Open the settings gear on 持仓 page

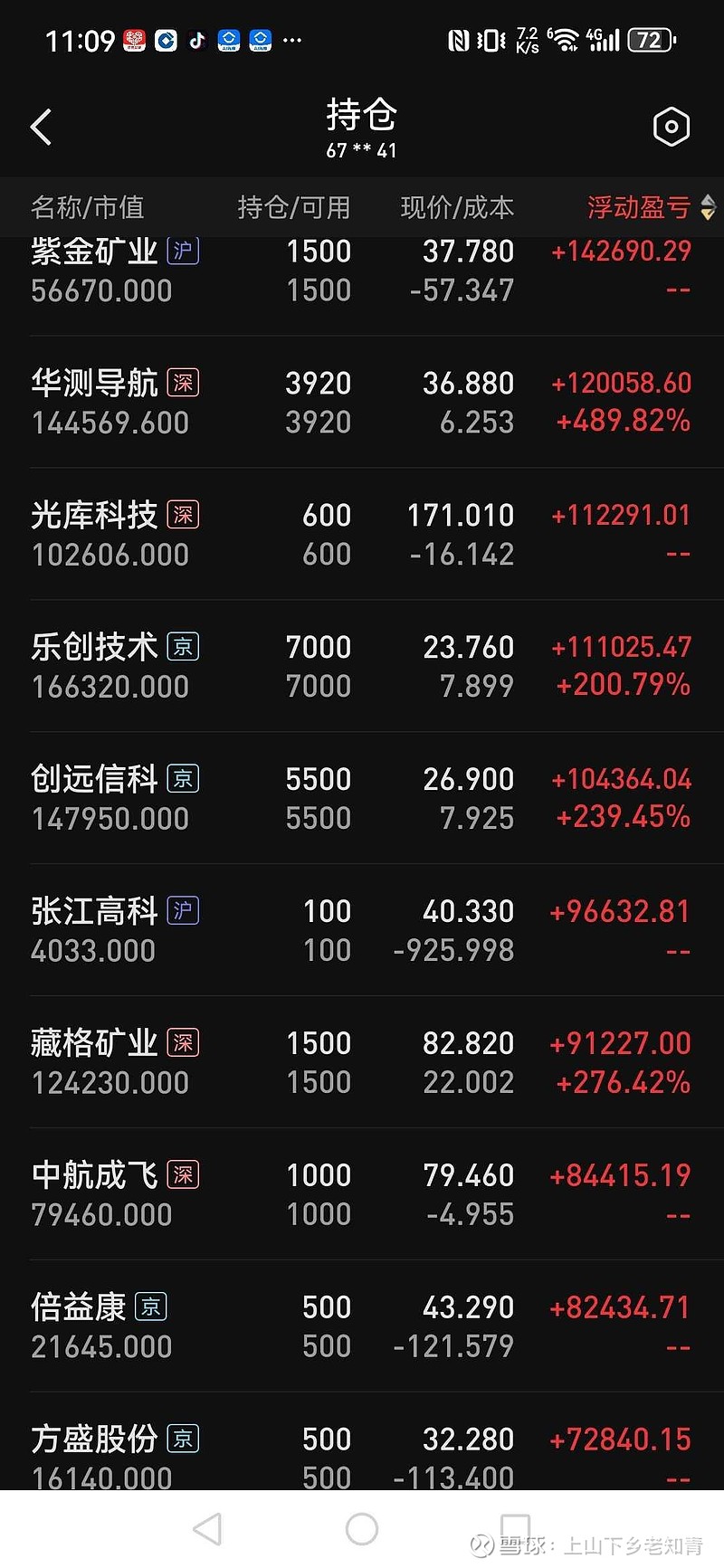671,127
